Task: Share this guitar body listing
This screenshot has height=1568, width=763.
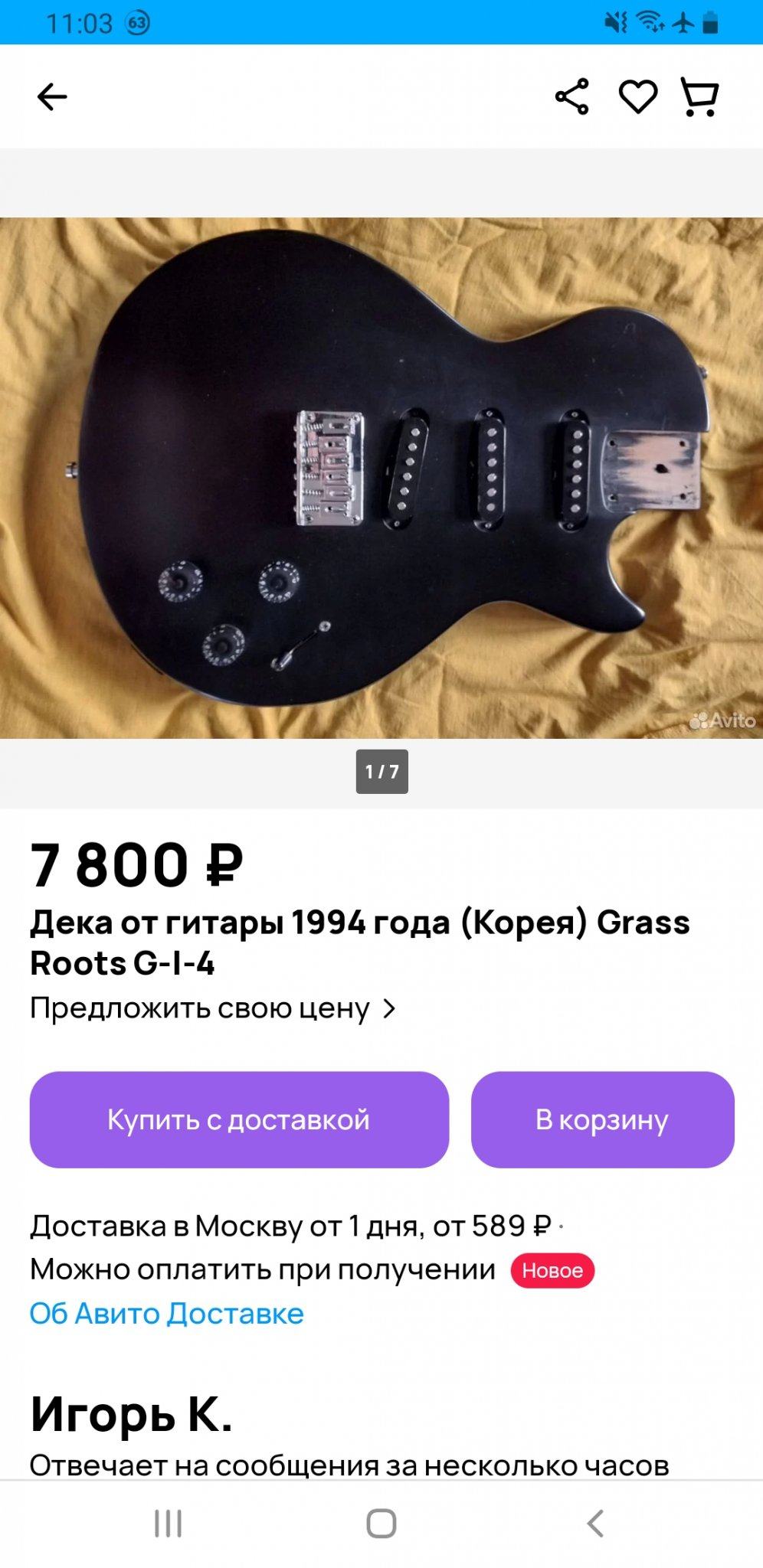Action: pos(571,97)
